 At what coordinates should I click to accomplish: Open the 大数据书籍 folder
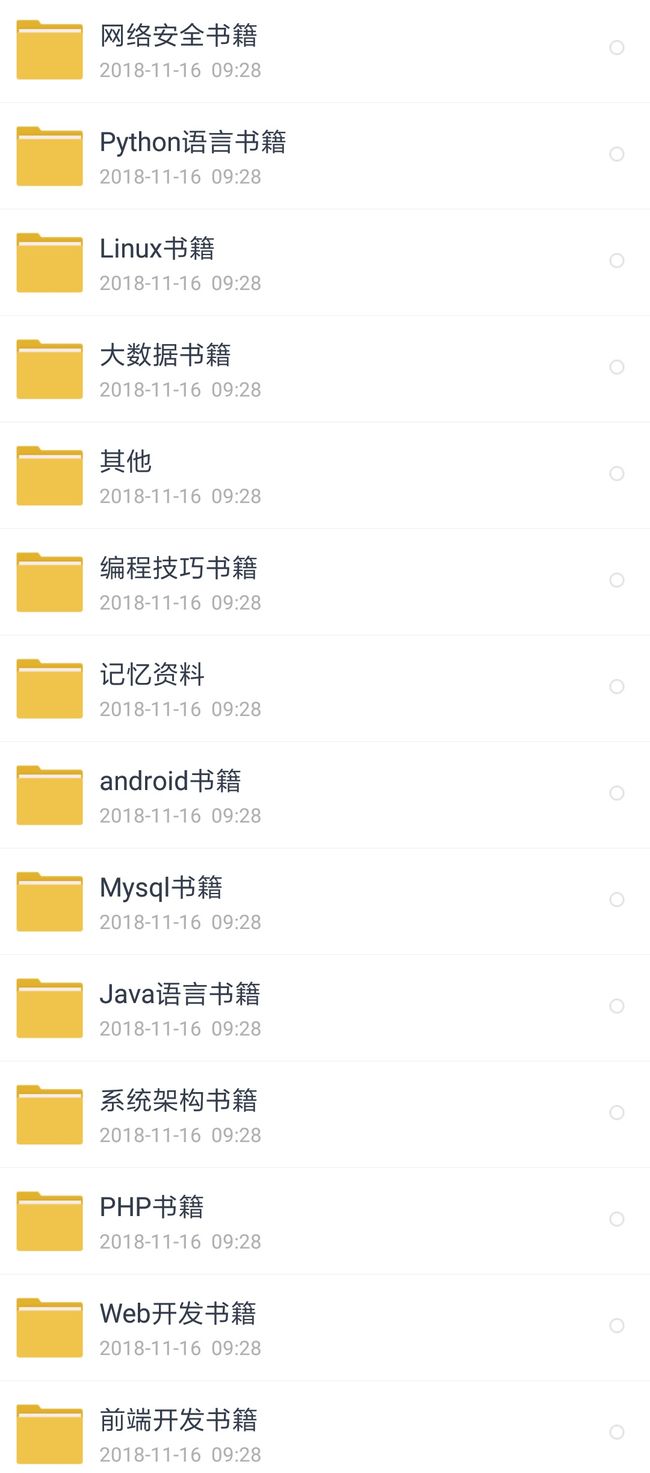pyautogui.click(x=325, y=369)
